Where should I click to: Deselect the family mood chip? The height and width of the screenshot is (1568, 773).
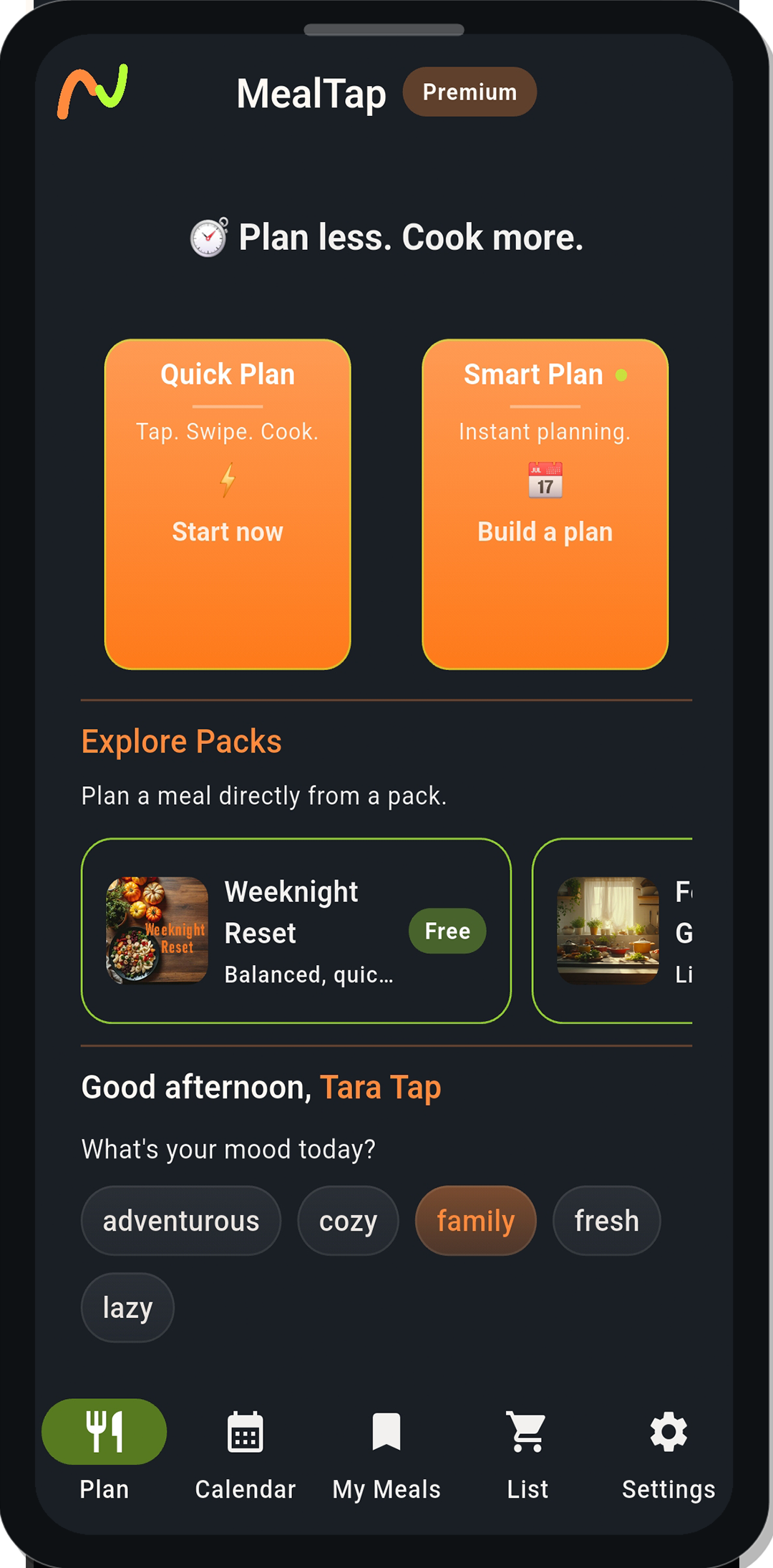tap(475, 1220)
